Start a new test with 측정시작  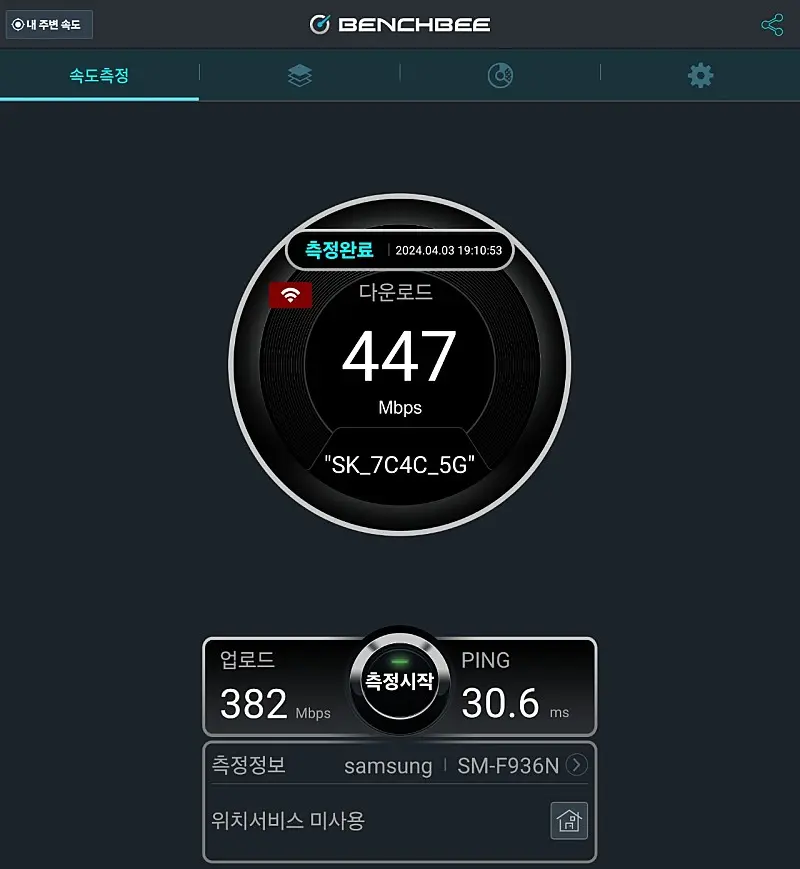[400, 681]
